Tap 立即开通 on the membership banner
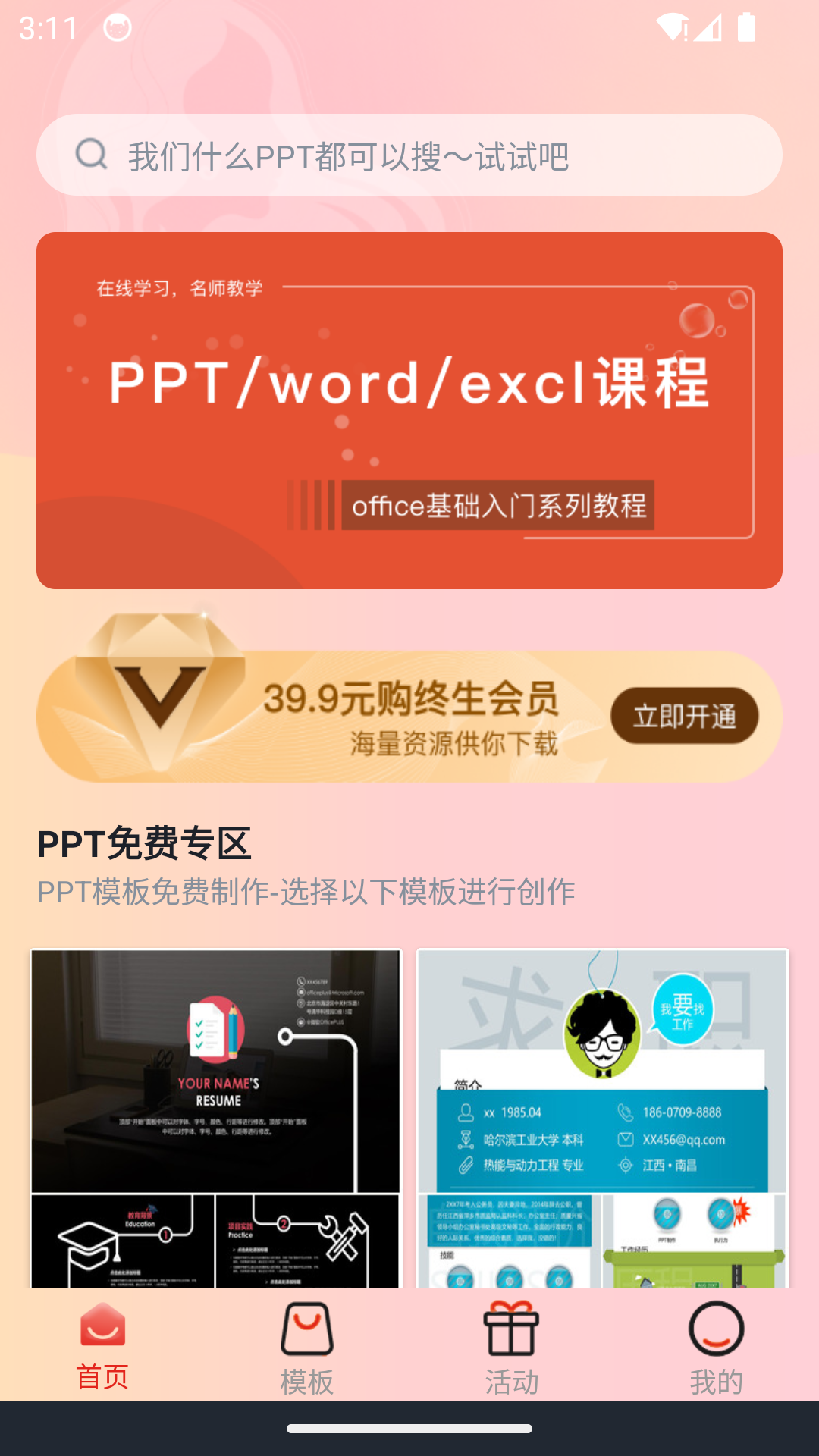The image size is (819, 1456). [685, 716]
